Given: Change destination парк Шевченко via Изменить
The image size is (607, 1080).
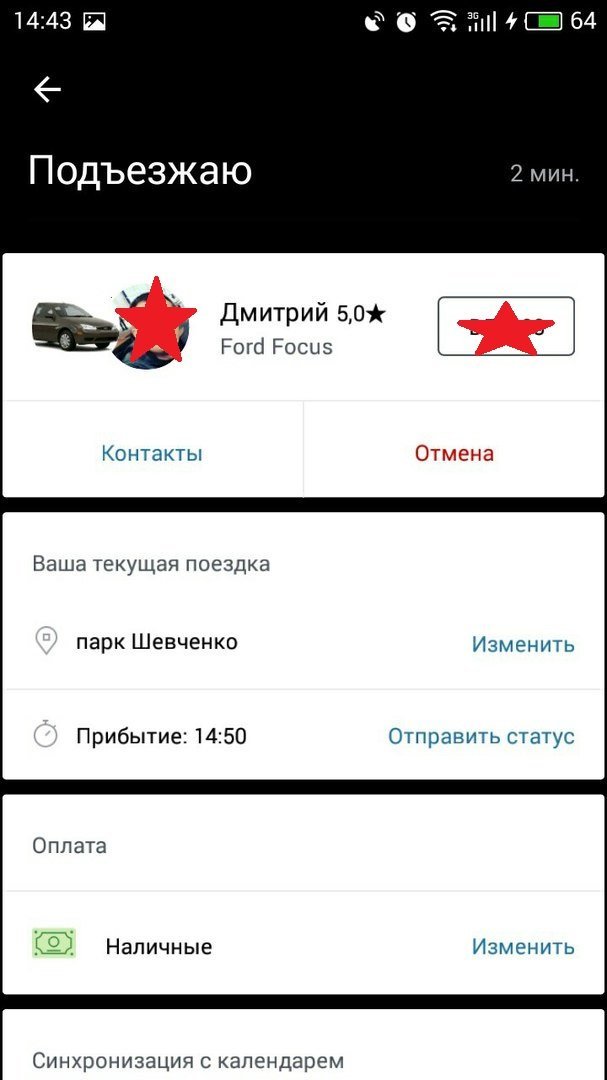Looking at the screenshot, I should [x=523, y=644].
